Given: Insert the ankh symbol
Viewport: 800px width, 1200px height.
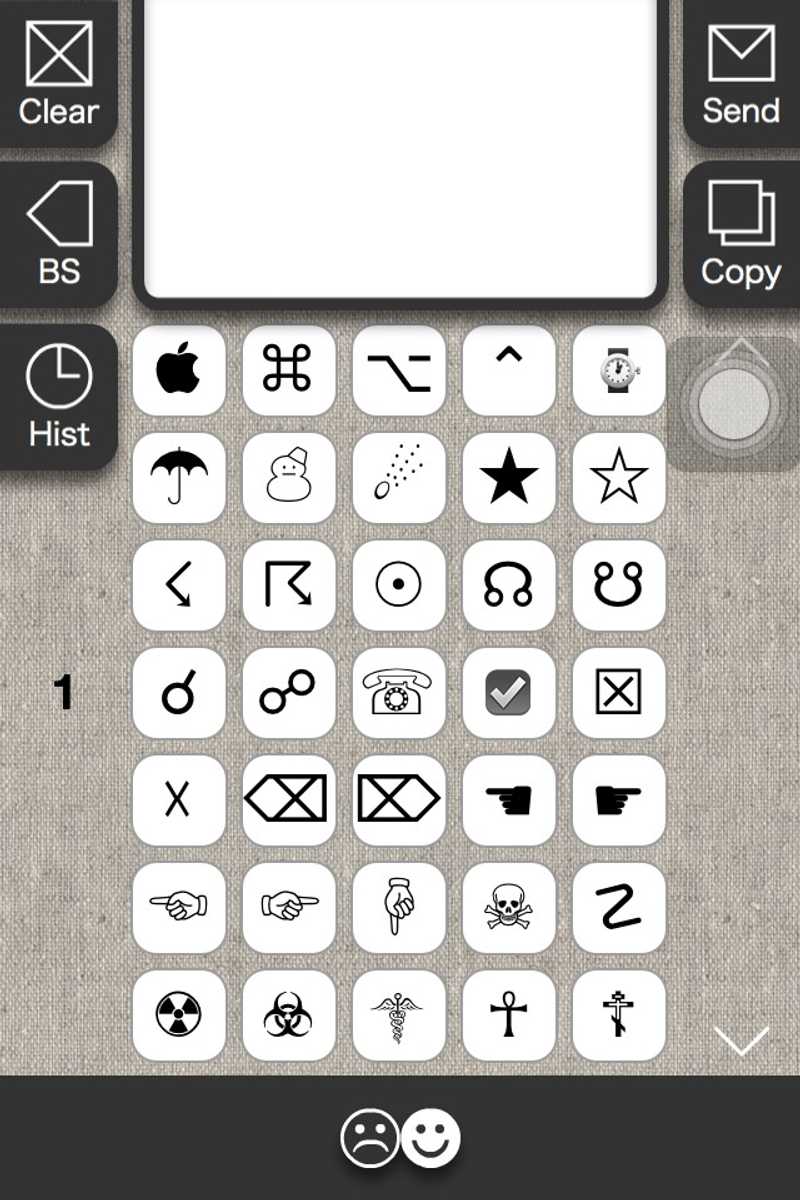Looking at the screenshot, I should pyautogui.click(x=509, y=1015).
